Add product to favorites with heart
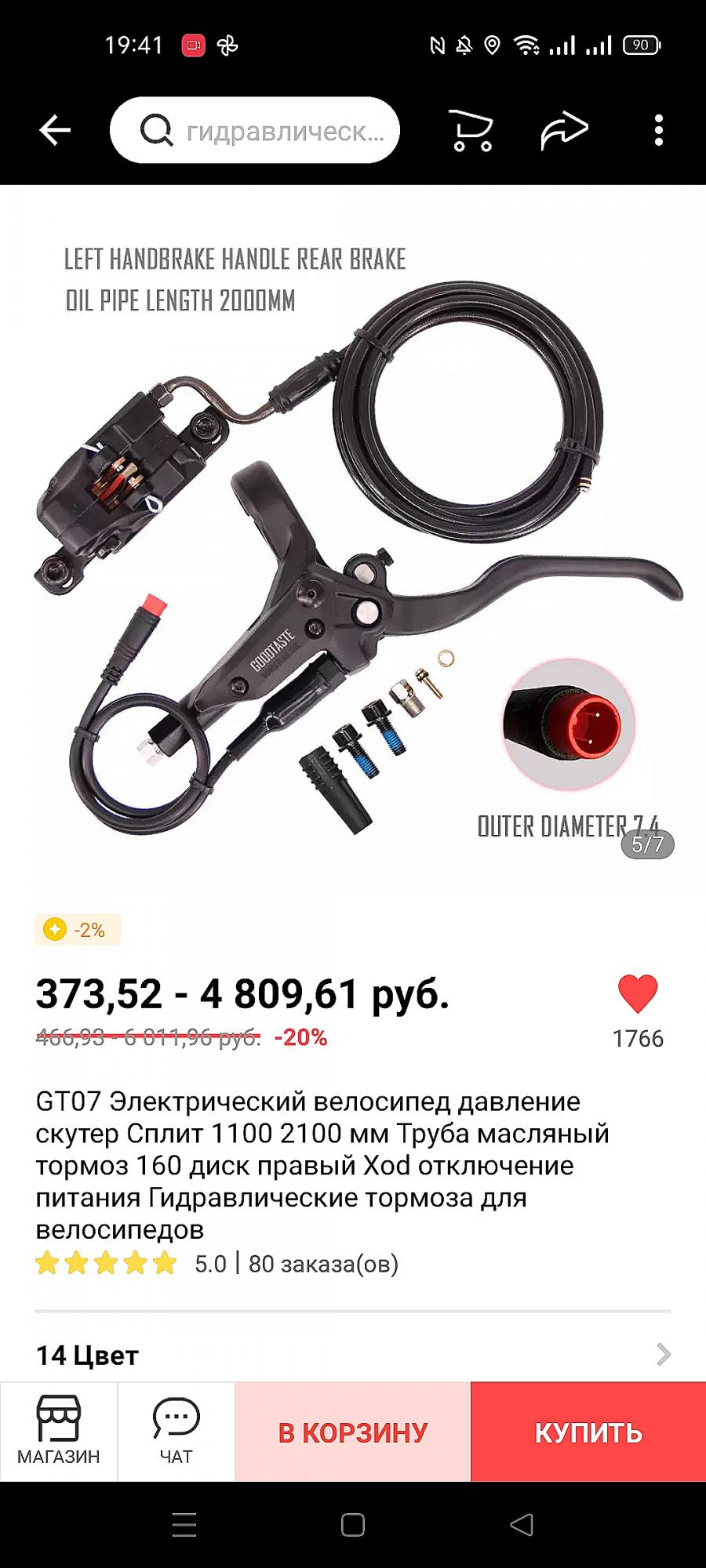This screenshot has height=1568, width=706. tap(637, 994)
